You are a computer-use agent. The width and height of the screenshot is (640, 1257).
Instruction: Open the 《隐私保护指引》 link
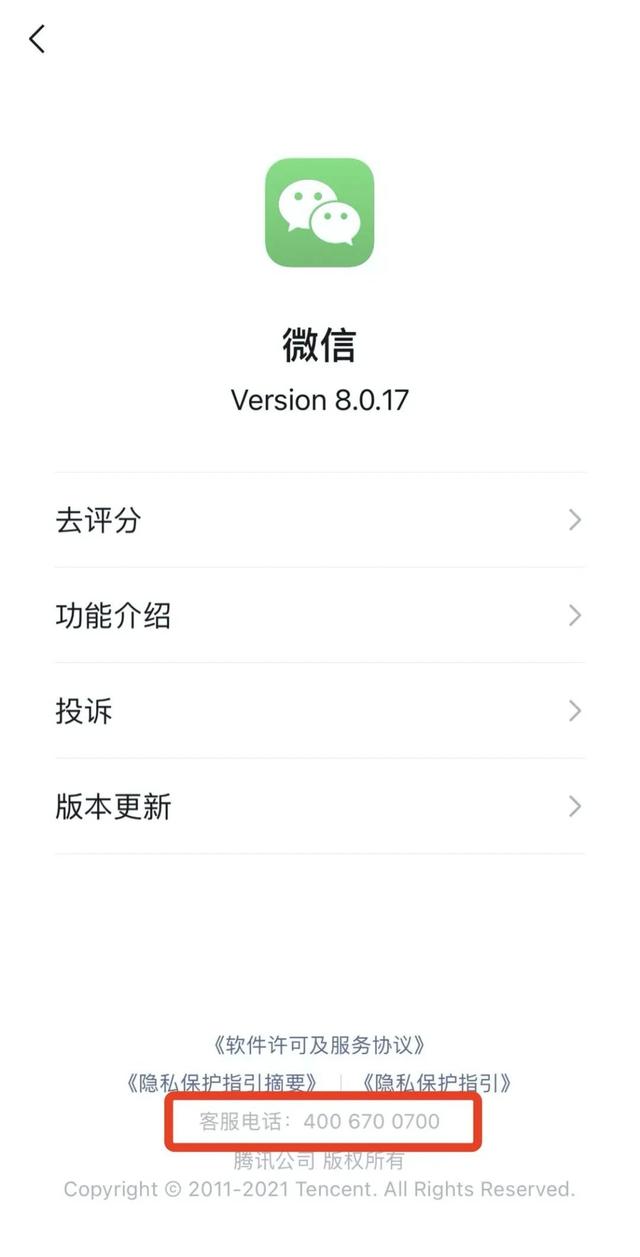pyautogui.click(x=436, y=1083)
